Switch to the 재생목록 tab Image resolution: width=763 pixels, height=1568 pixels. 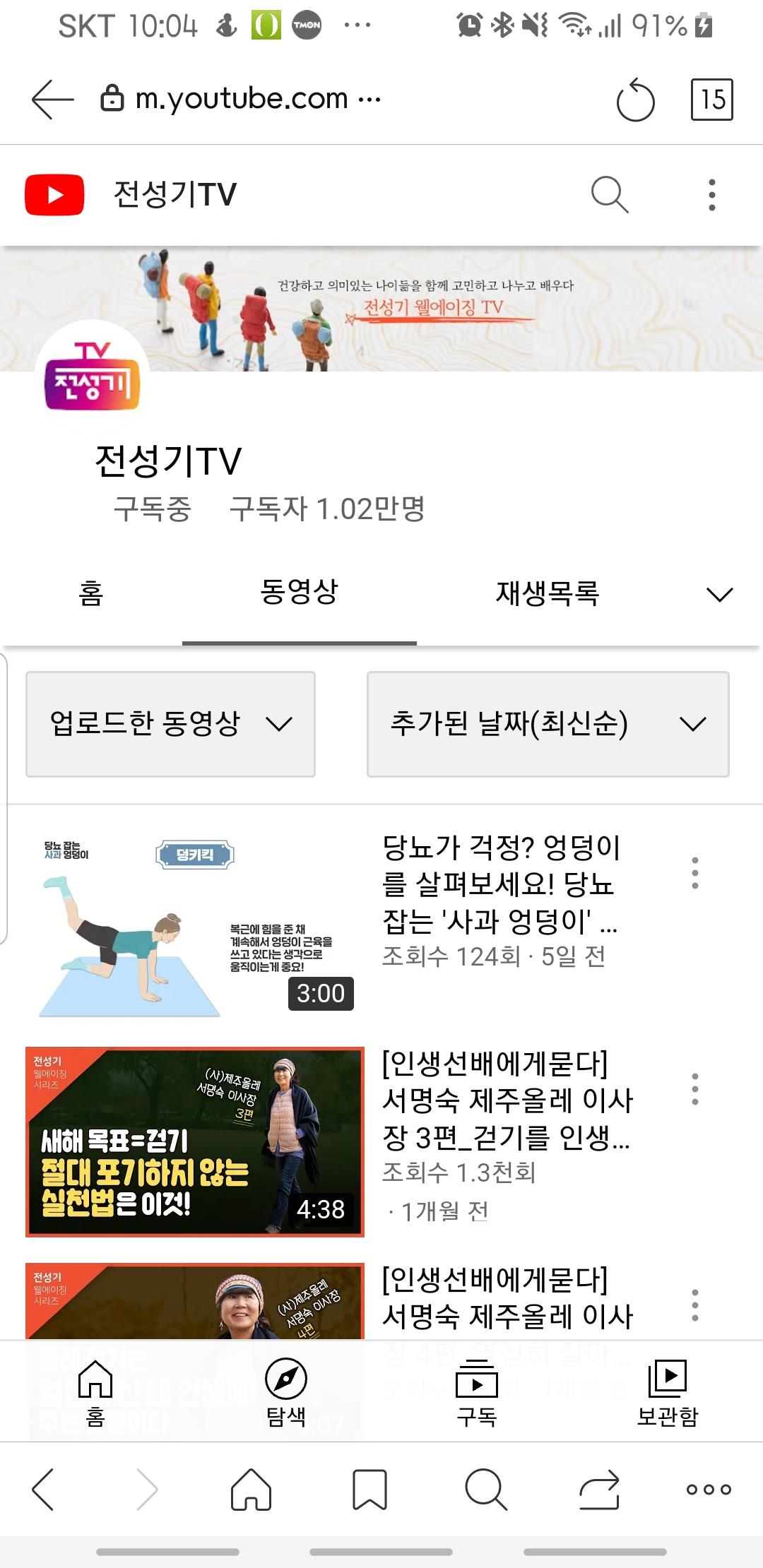point(547,593)
